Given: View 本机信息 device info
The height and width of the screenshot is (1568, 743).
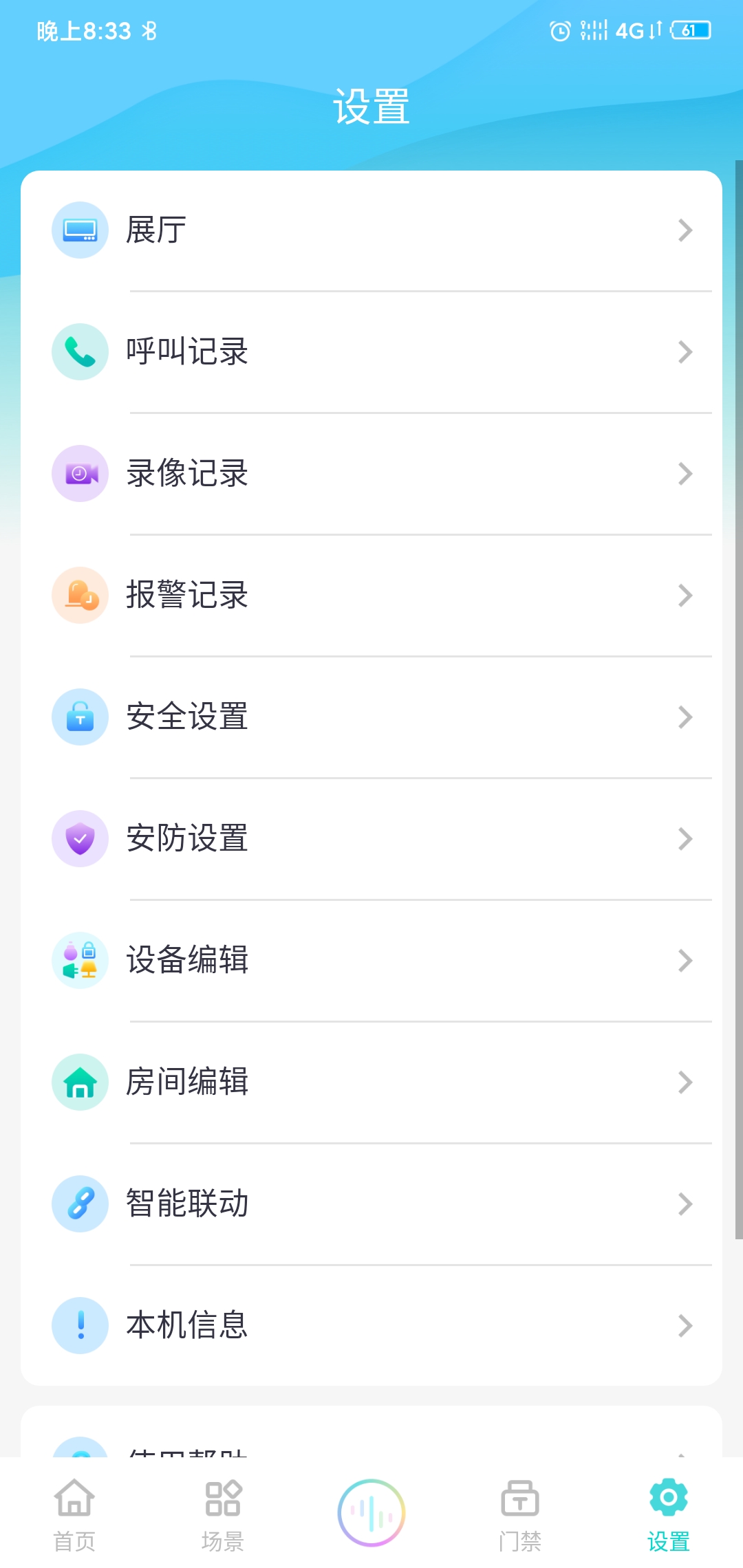Looking at the screenshot, I should [371, 1326].
